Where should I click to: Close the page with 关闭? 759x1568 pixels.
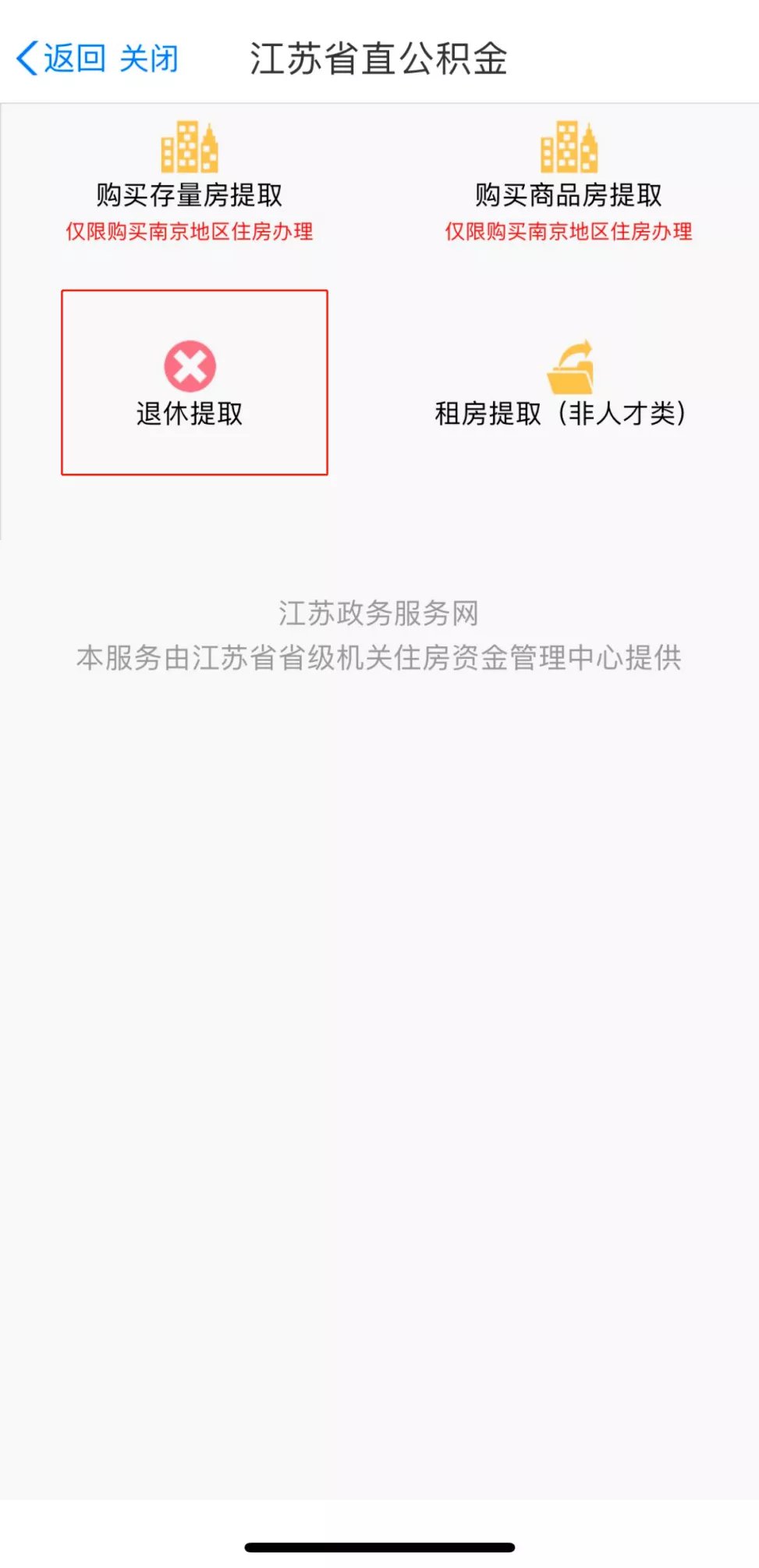point(149,59)
